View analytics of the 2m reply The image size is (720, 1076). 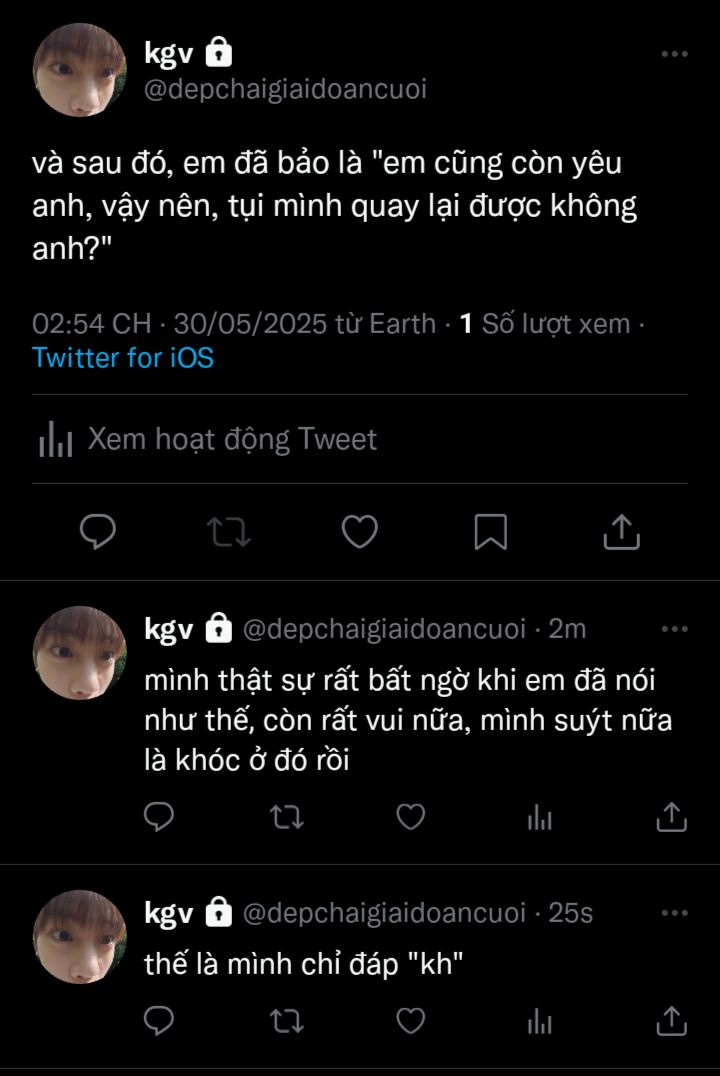click(x=540, y=819)
